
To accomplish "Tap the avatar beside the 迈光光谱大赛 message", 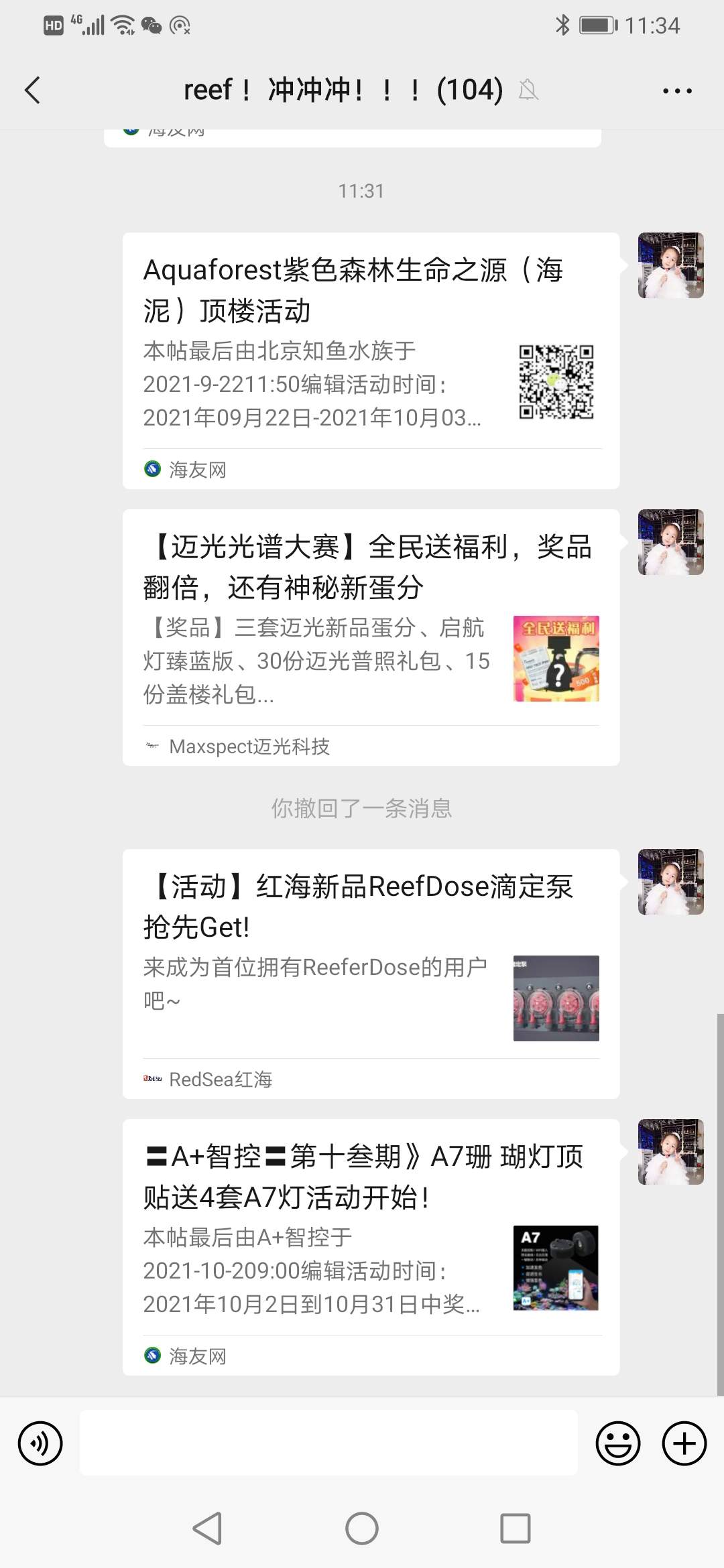I will click(x=670, y=542).
